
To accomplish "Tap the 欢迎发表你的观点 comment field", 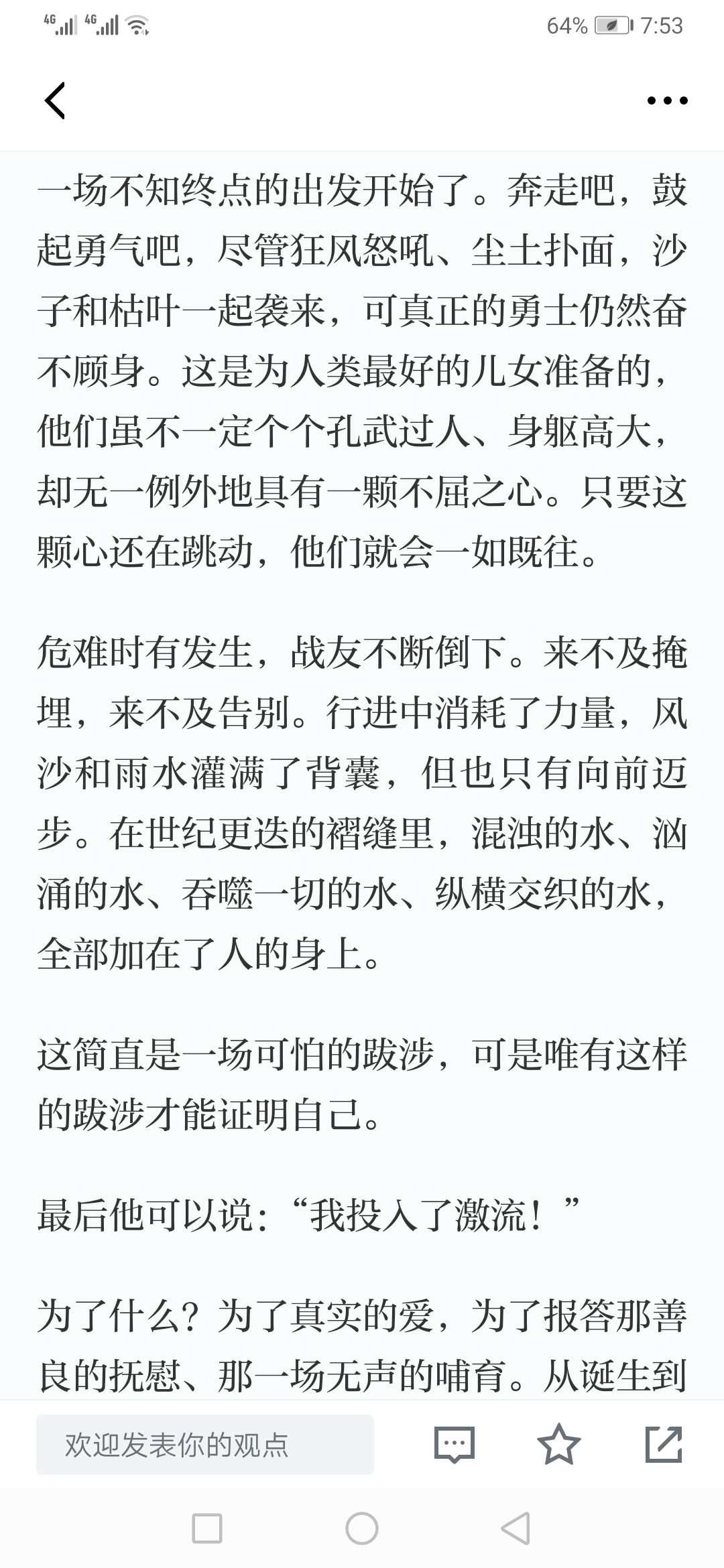I will (x=205, y=1445).
